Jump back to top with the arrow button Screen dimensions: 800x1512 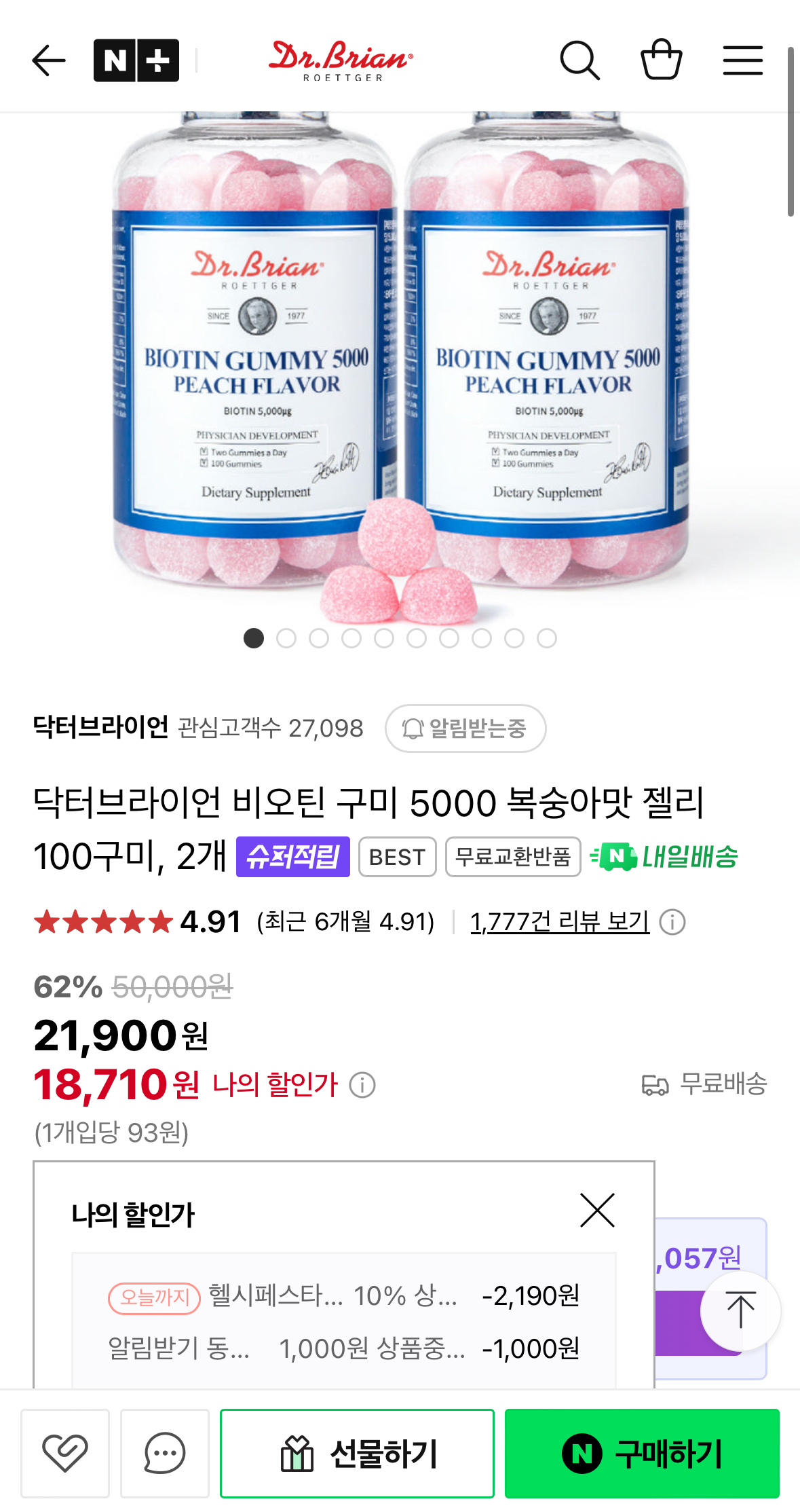click(x=740, y=1310)
